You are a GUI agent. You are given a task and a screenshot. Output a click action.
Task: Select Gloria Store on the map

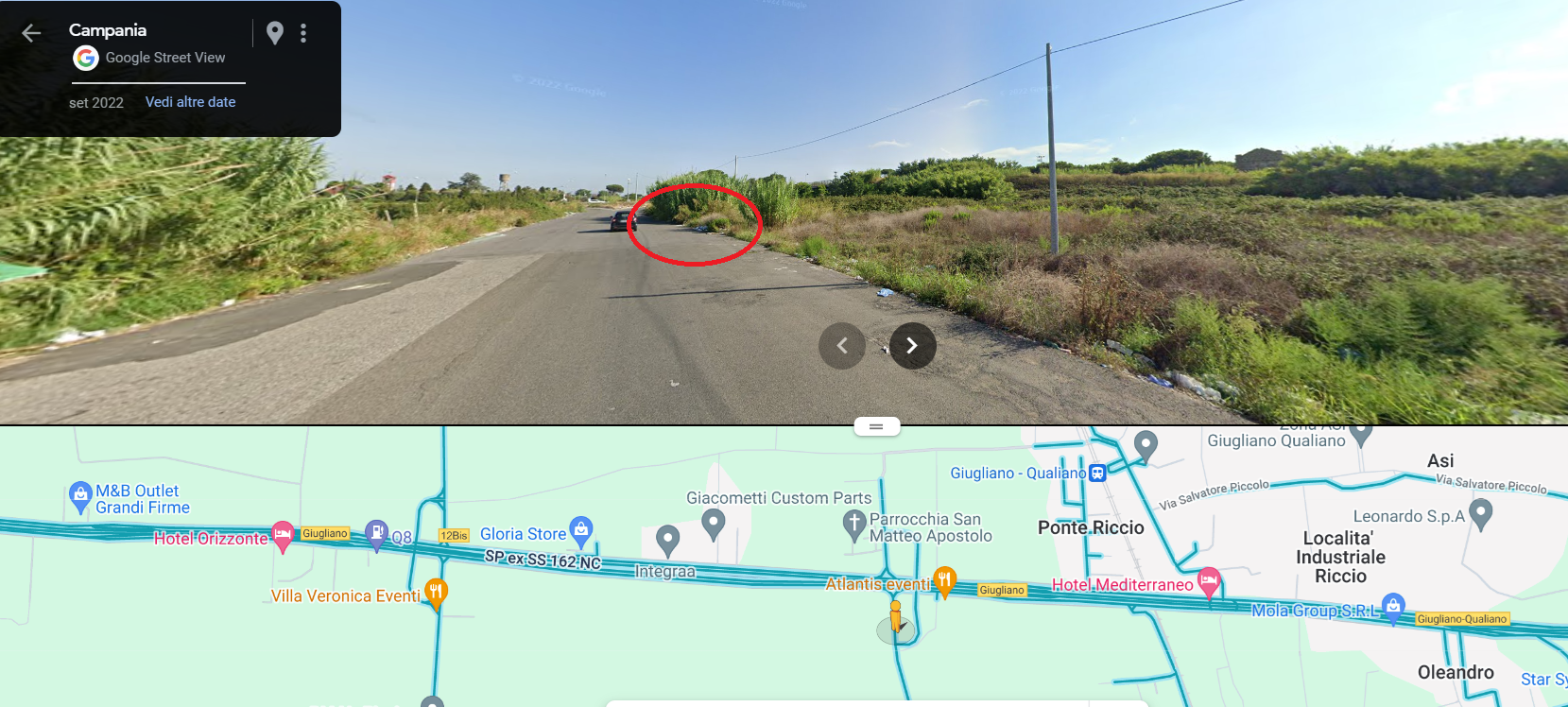(581, 530)
